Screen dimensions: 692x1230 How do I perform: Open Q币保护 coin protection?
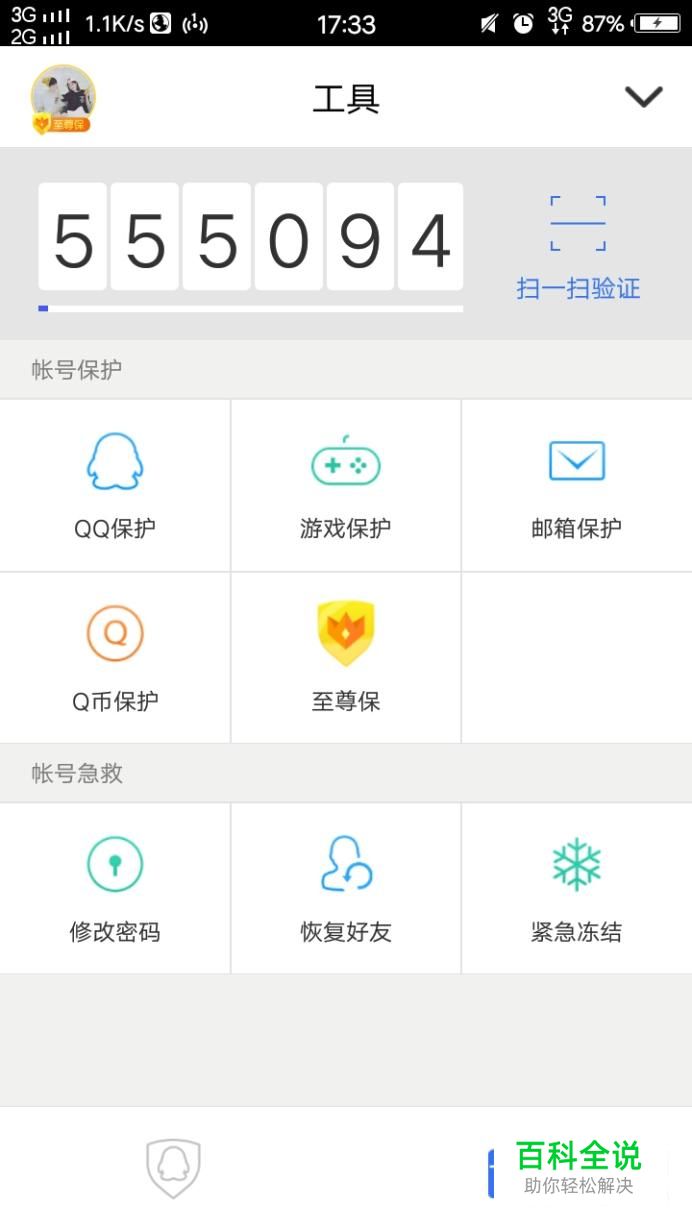point(115,658)
